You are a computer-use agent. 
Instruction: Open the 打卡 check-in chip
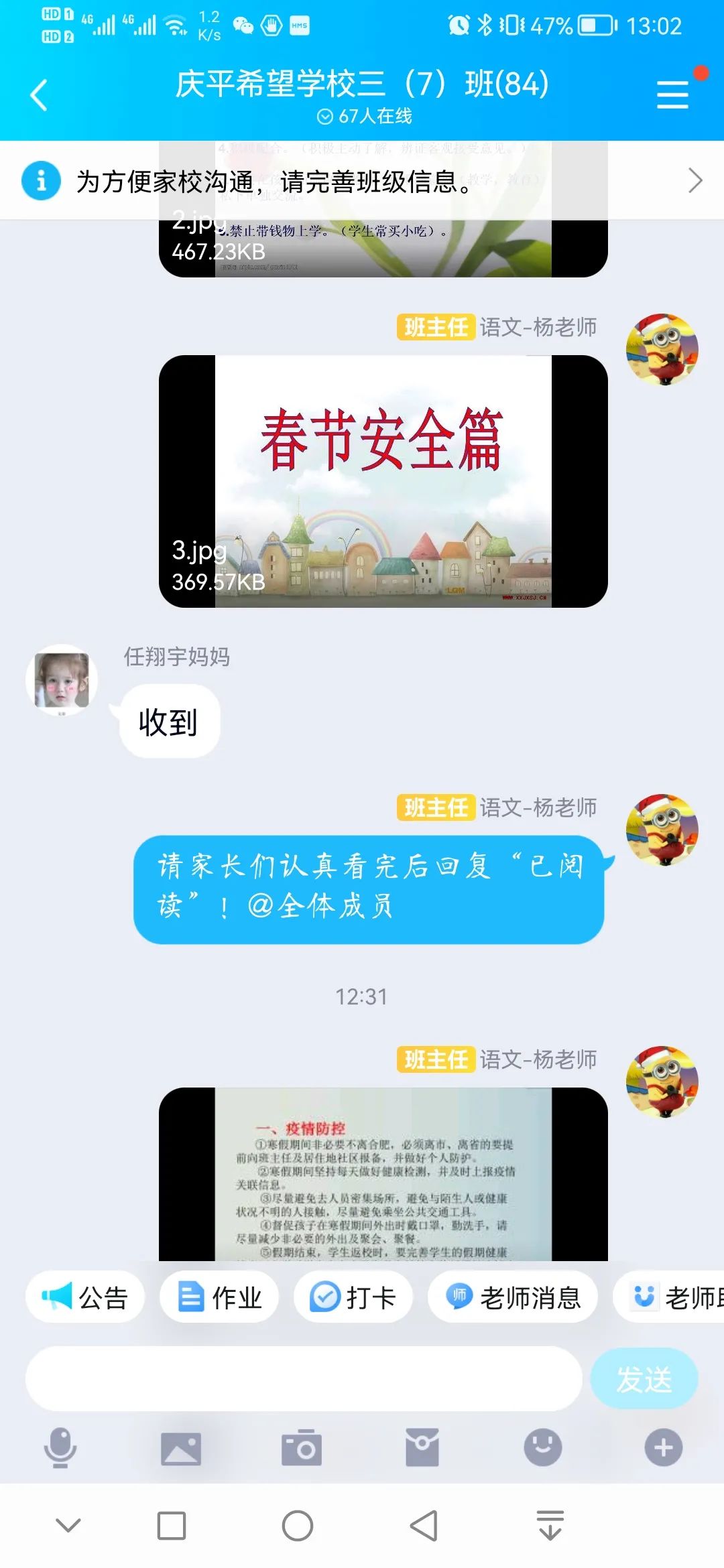pos(353,1297)
